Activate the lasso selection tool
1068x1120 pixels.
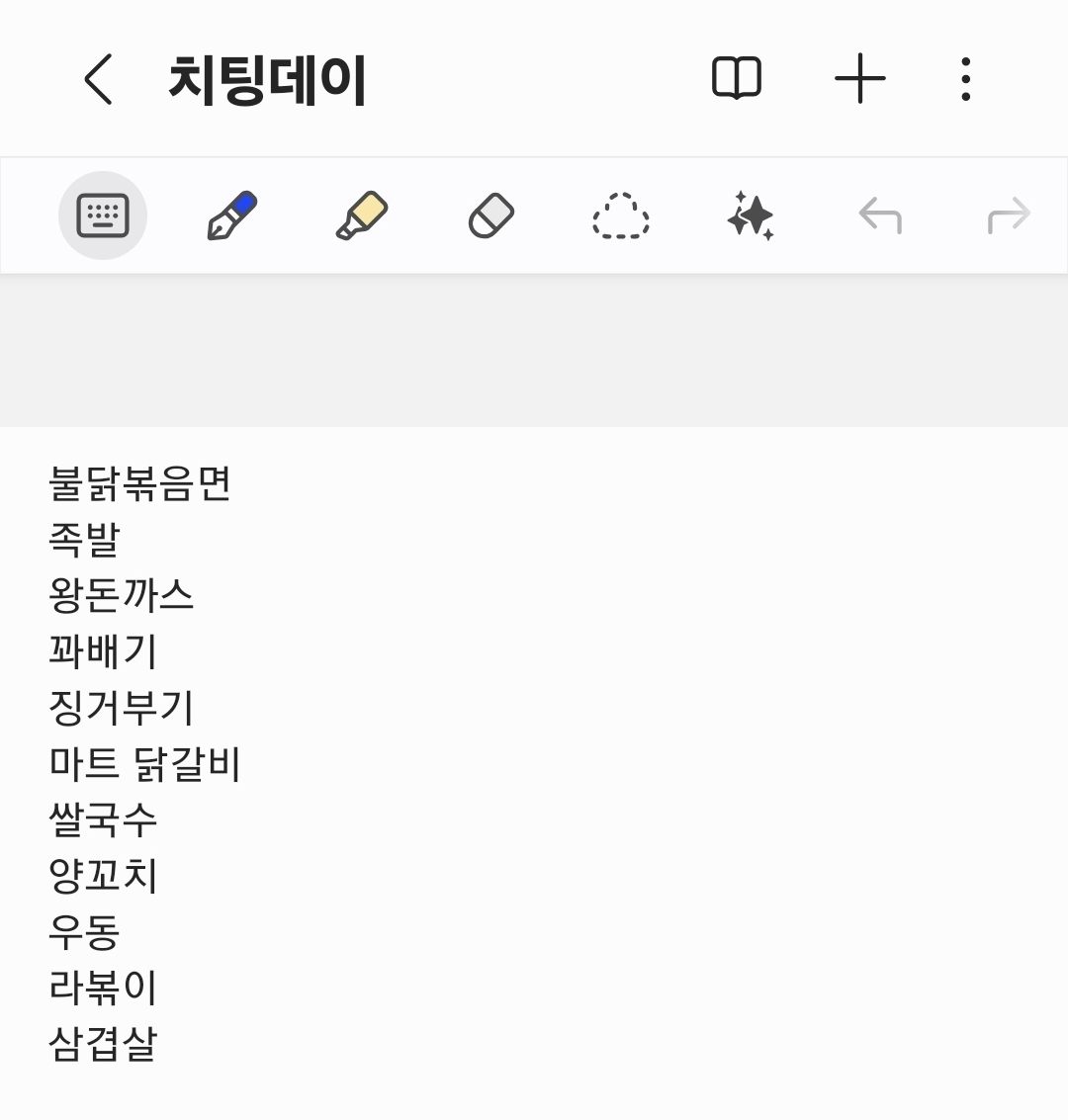[621, 215]
